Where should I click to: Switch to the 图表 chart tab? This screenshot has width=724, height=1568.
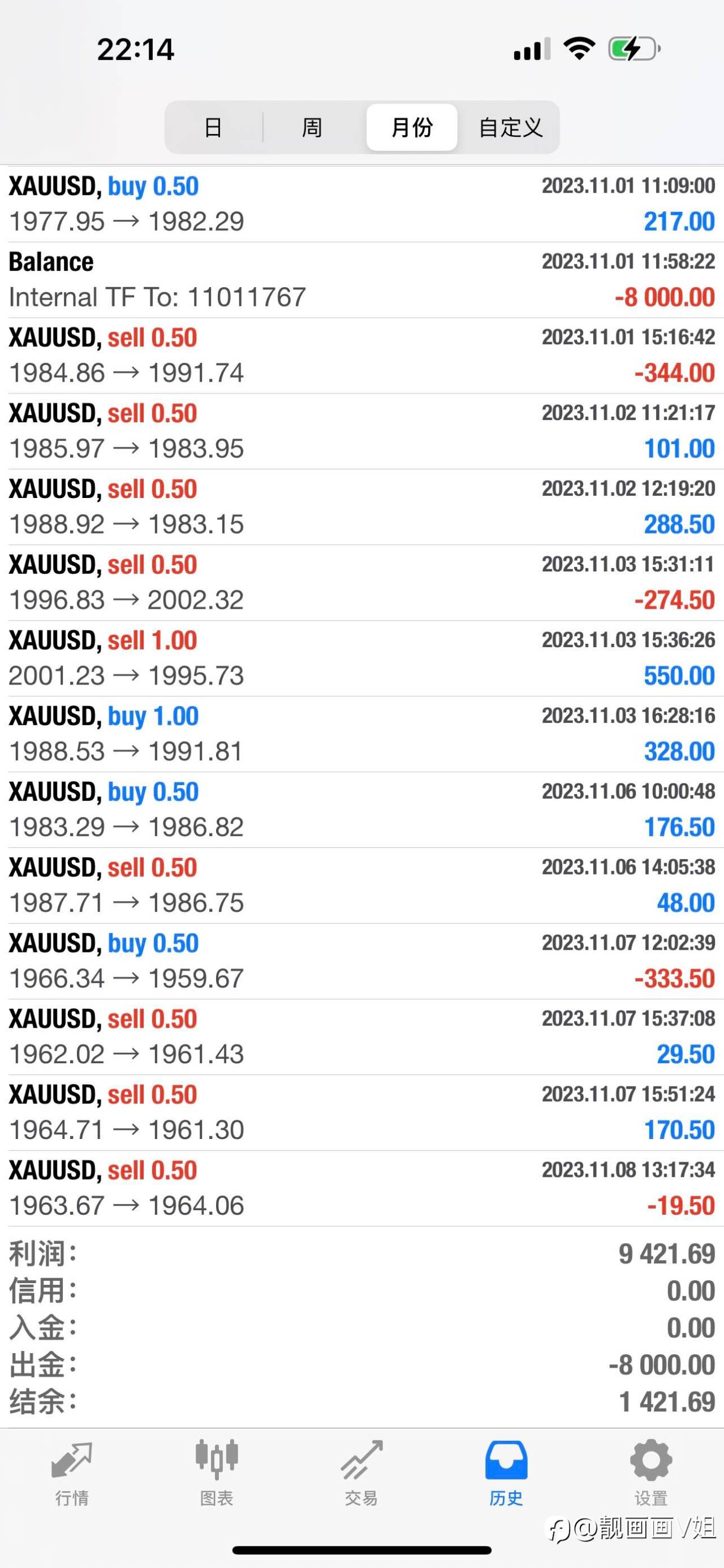[x=217, y=1473]
